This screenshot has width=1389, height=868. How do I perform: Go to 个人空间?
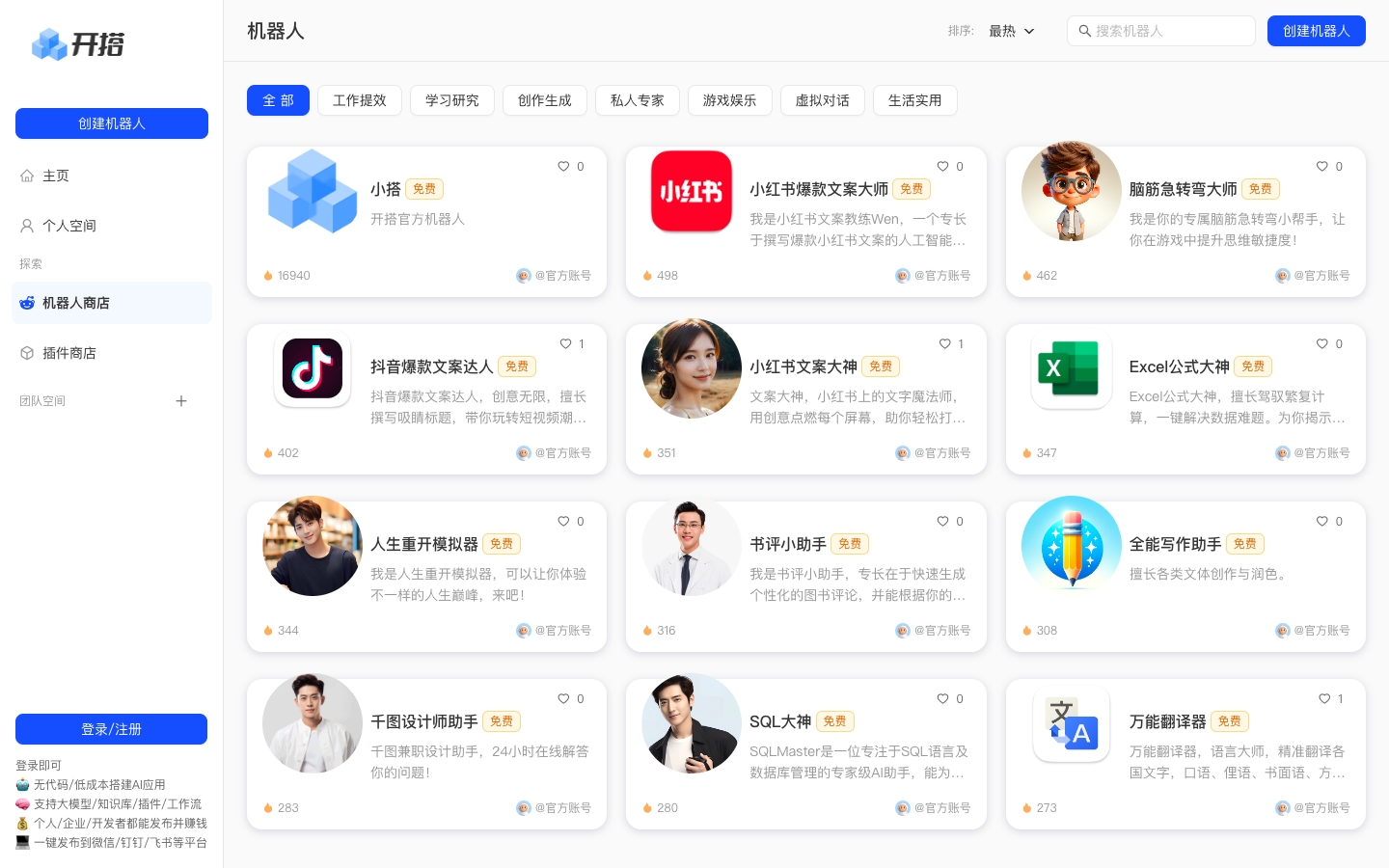(x=69, y=226)
